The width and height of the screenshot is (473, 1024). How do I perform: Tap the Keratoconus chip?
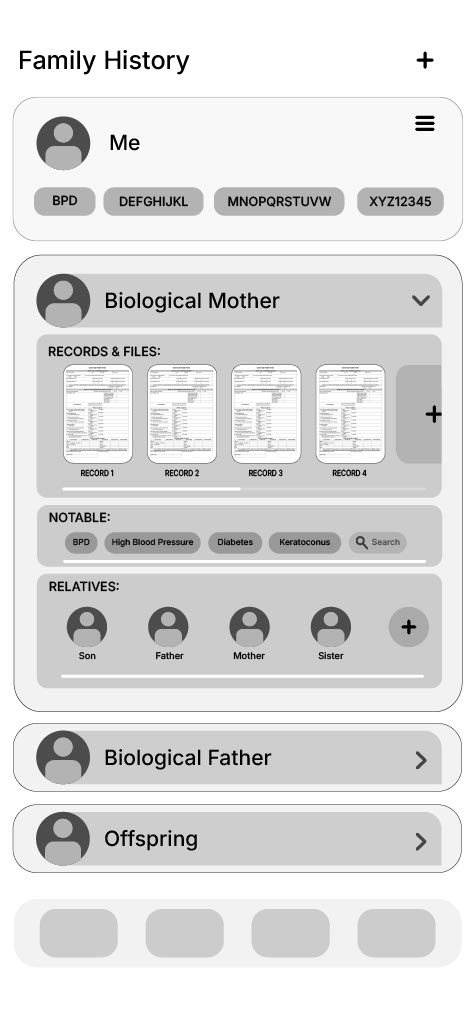point(304,543)
